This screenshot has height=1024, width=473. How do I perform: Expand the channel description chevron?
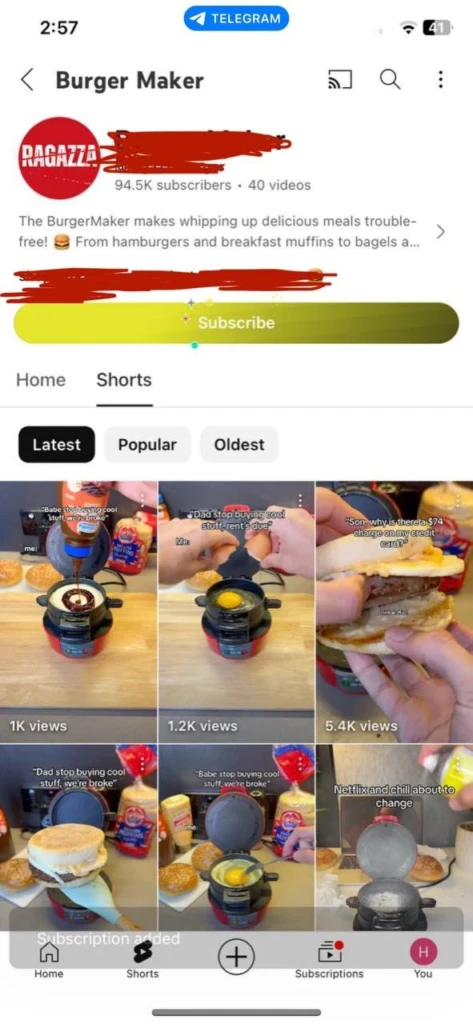(x=441, y=232)
